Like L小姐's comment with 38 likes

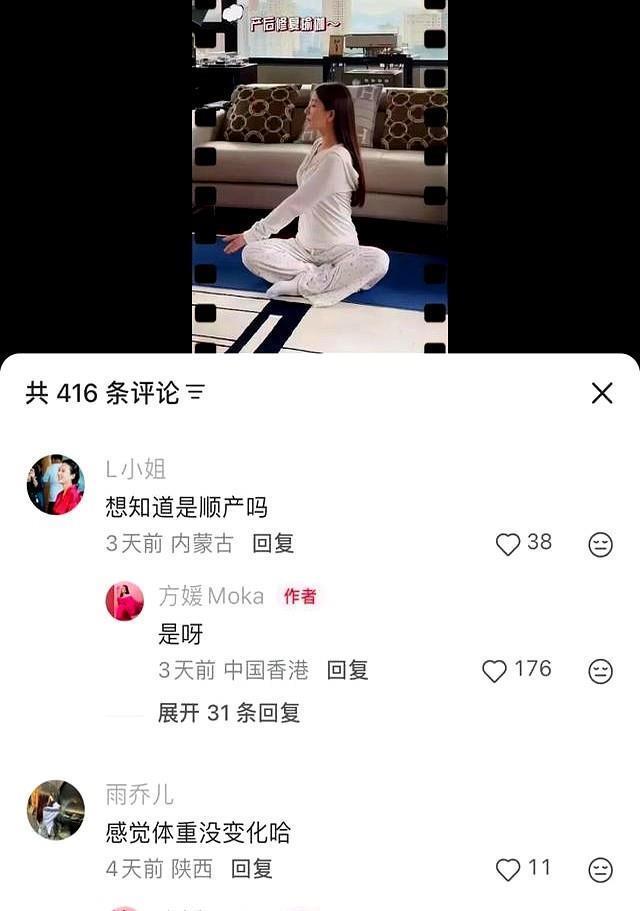pyautogui.click(x=509, y=544)
